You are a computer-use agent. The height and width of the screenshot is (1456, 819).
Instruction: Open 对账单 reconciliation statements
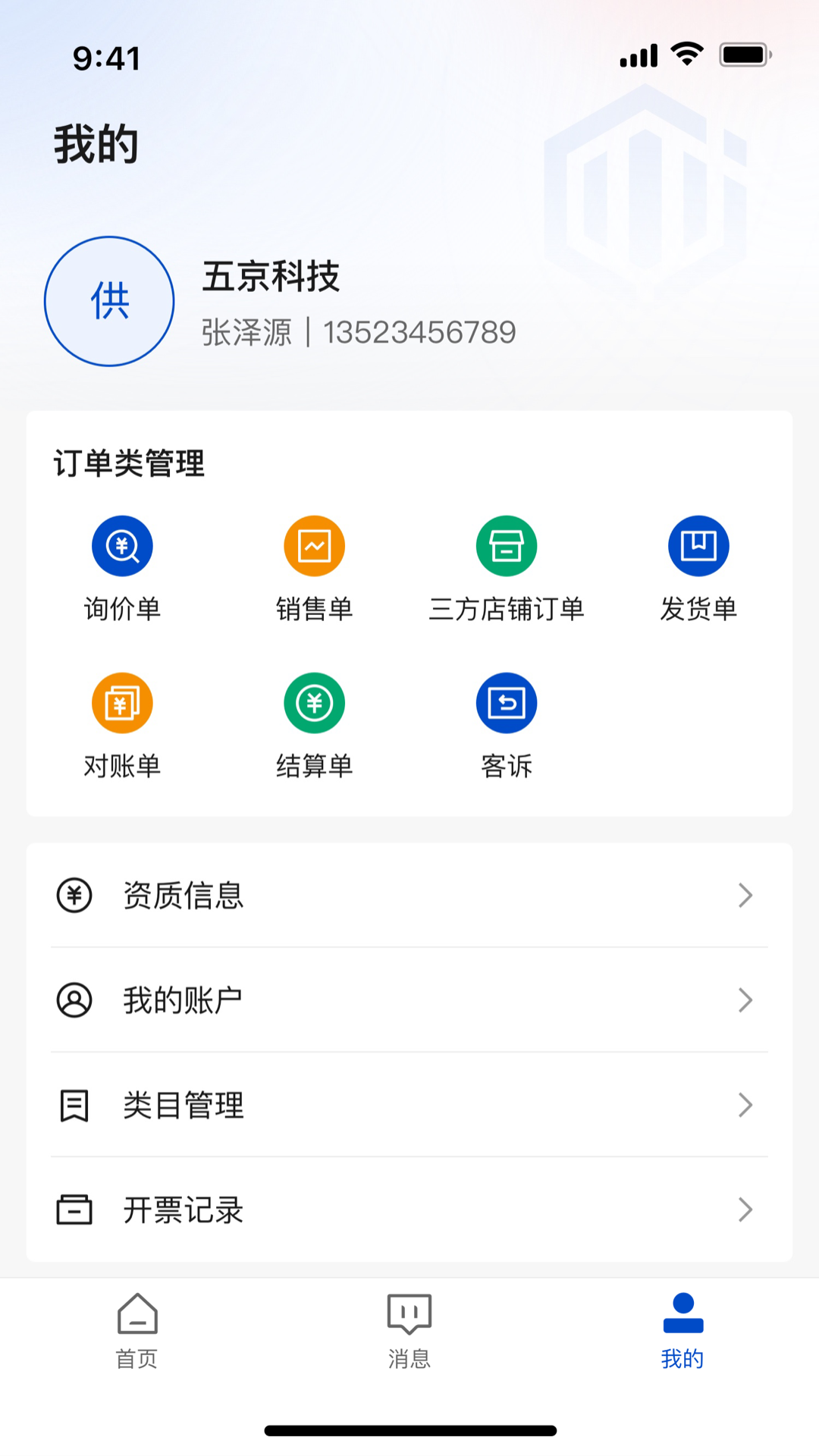[122, 703]
